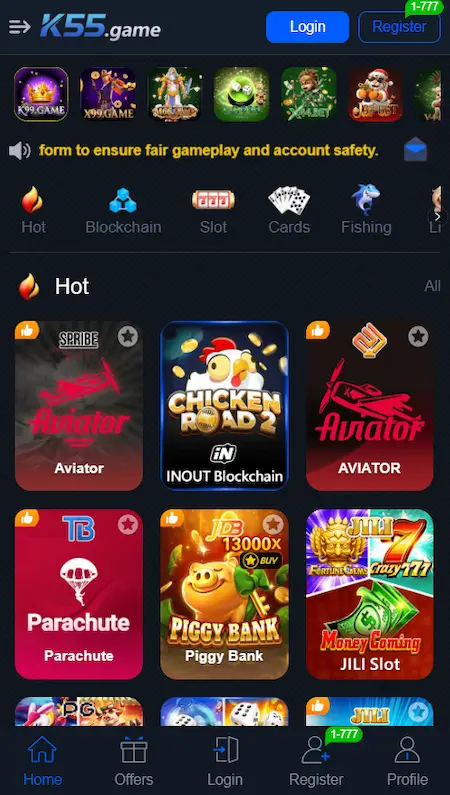The image size is (450, 795).
Task: Tap the category row right arrow
Action: coord(437,217)
